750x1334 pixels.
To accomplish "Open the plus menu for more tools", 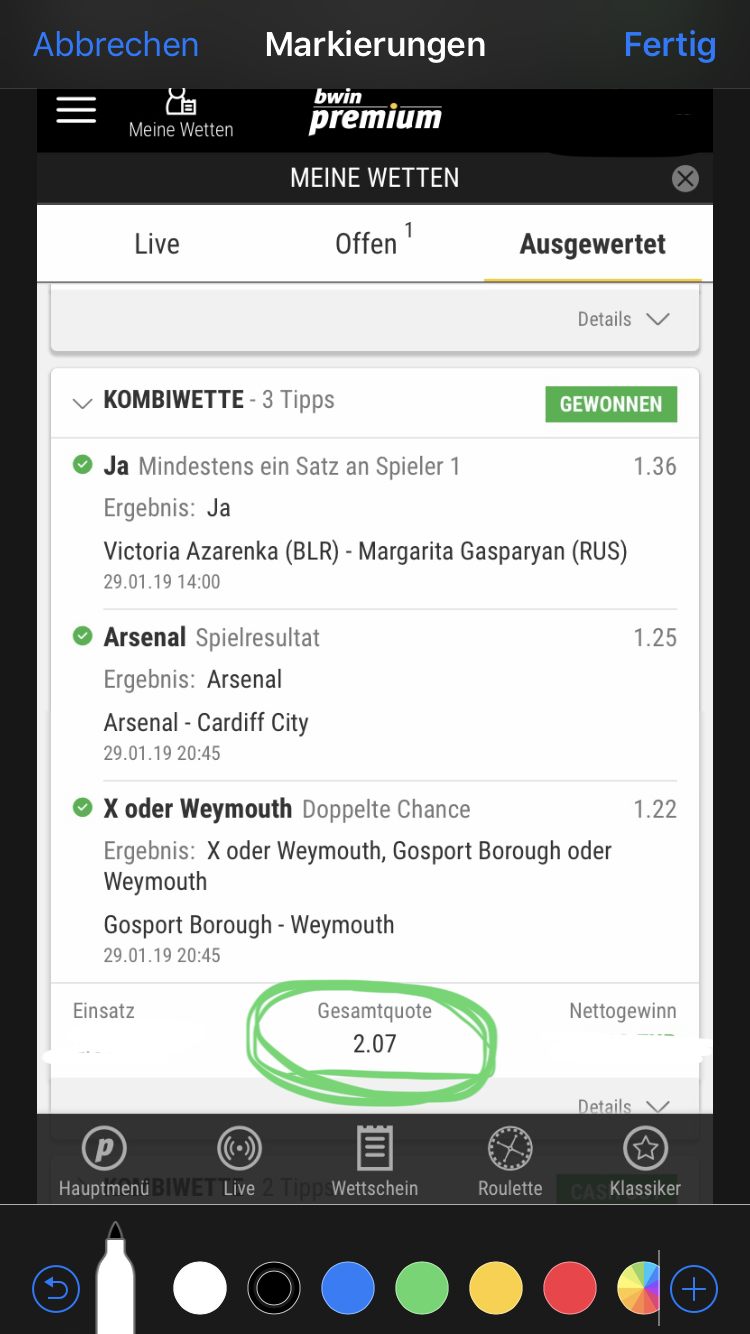I will 693,1289.
